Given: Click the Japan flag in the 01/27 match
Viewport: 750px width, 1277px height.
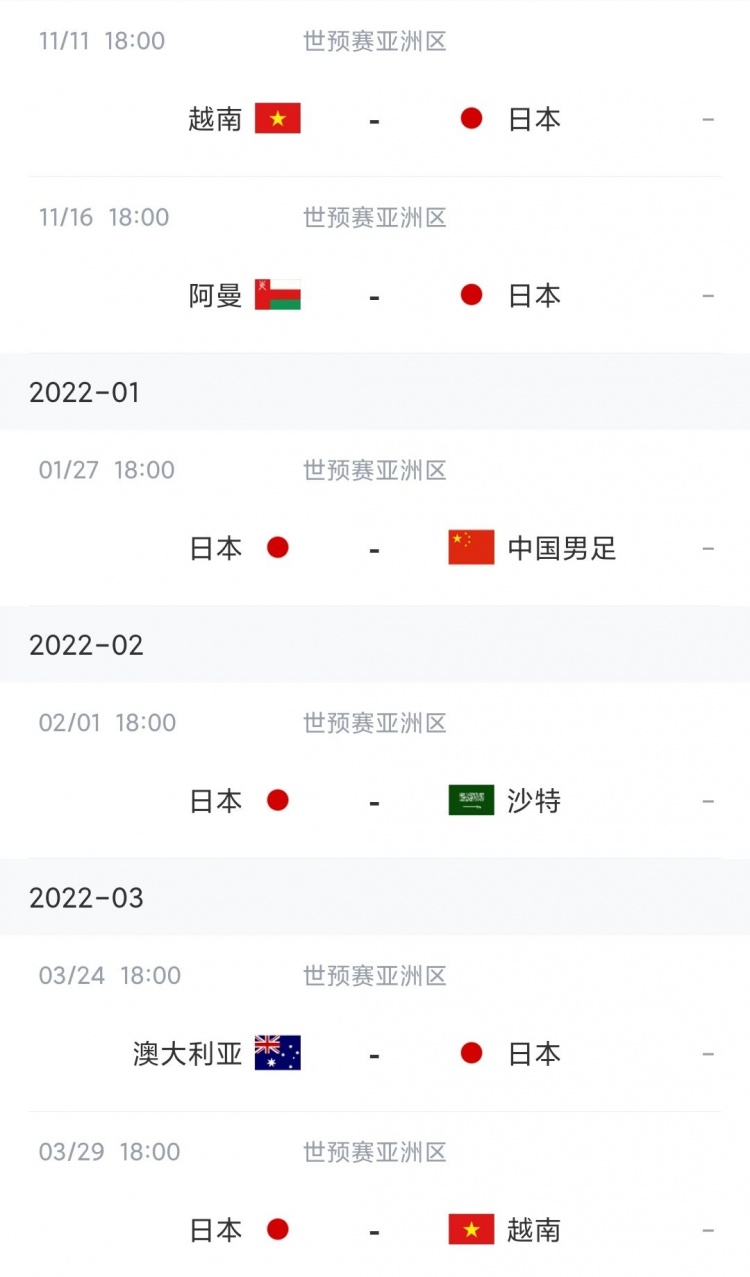Looking at the screenshot, I should point(278,547).
